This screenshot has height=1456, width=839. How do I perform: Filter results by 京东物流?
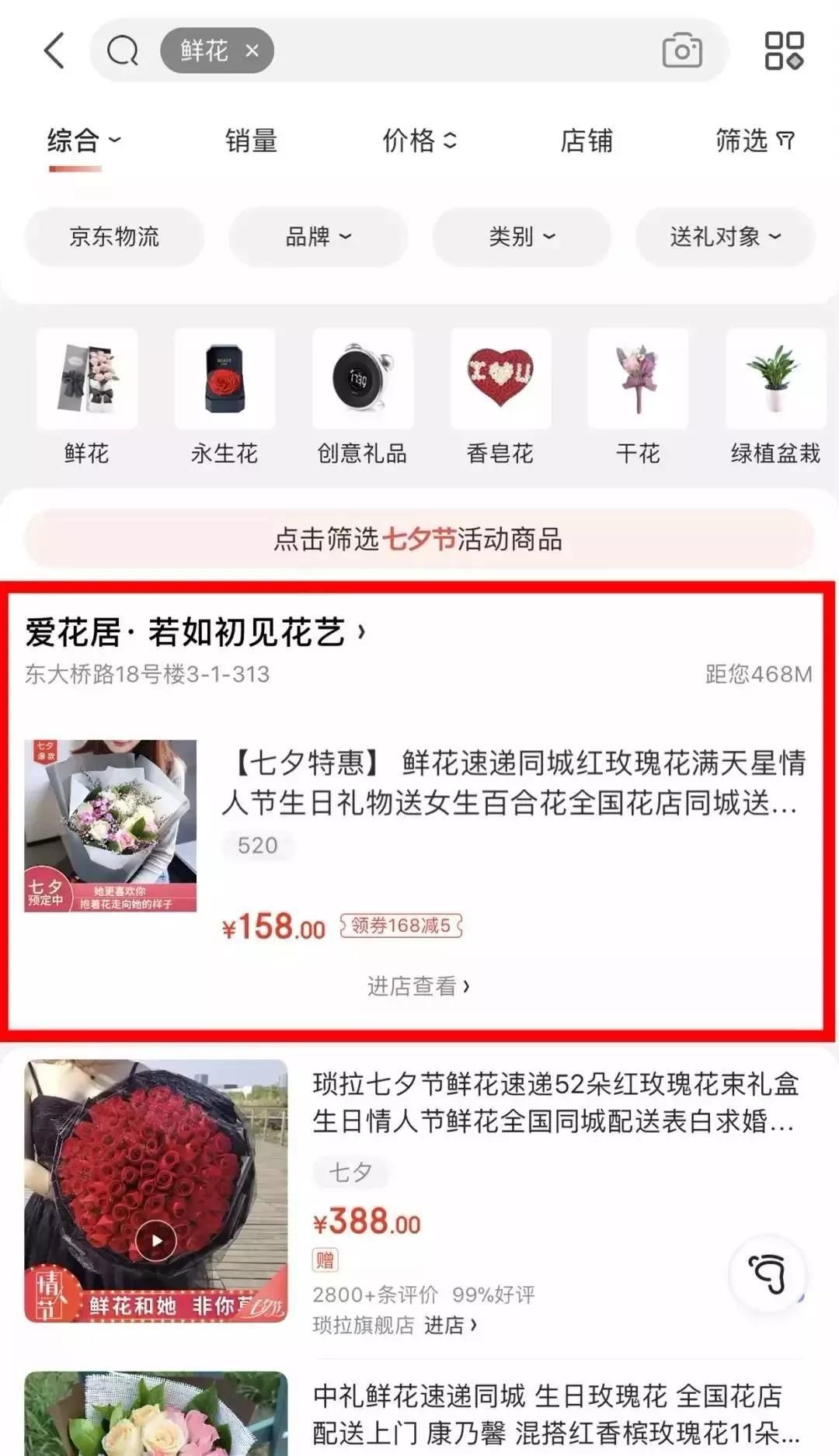(114, 236)
